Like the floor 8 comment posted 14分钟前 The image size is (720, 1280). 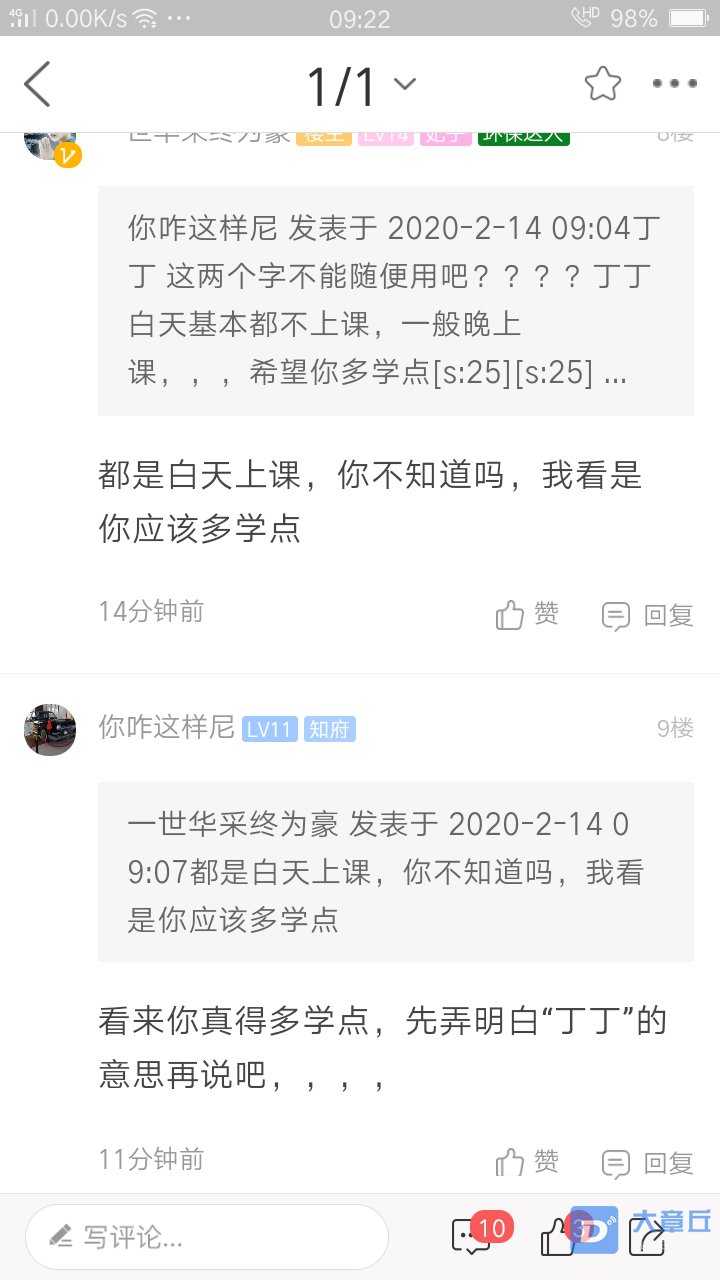pos(527,614)
